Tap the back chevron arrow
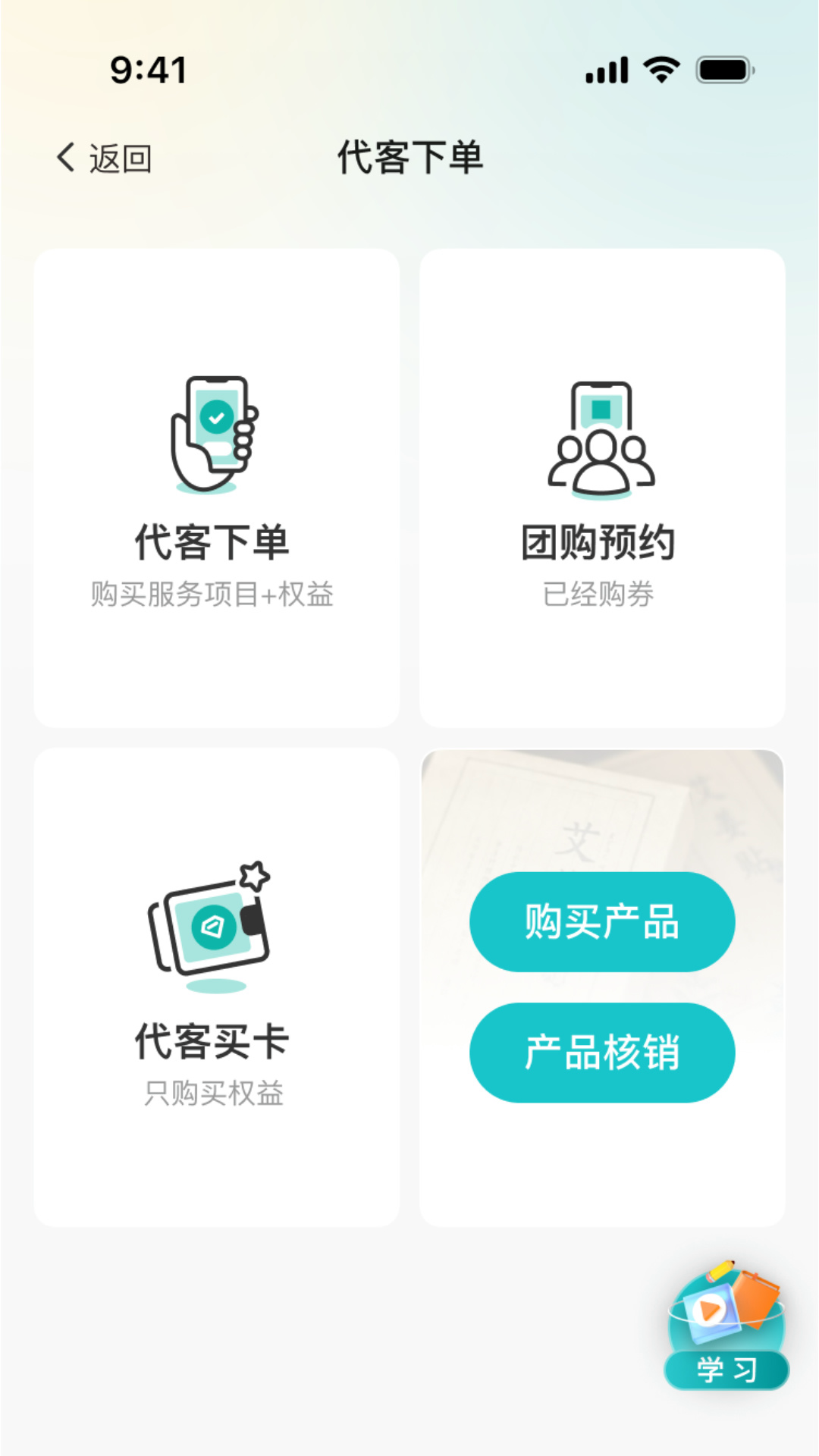819x1456 pixels. 64,157
